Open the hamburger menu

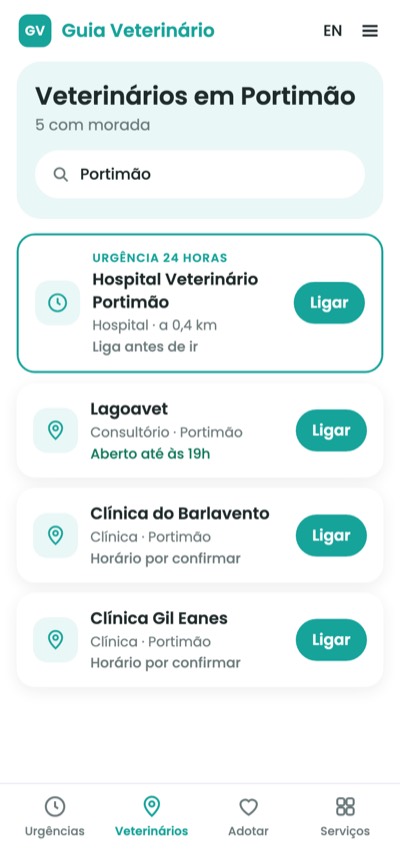(370, 31)
